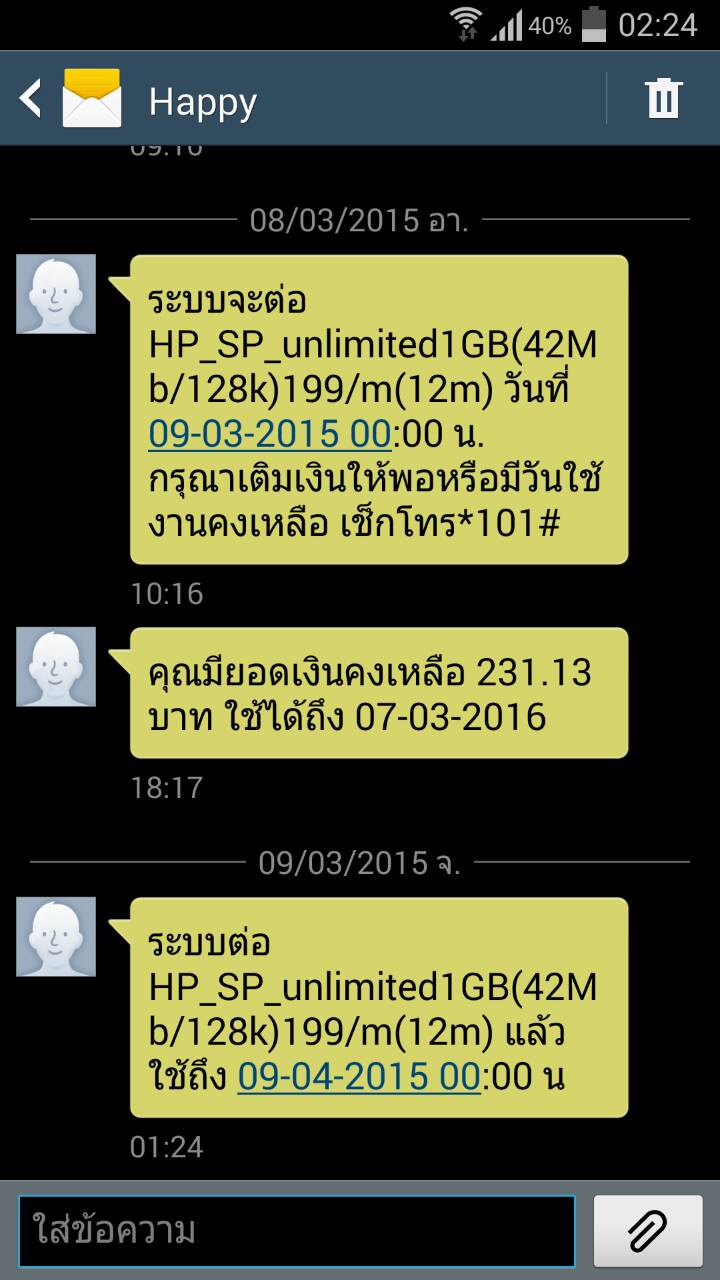Attach a file with the paperclip
This screenshot has height=1280, width=720.
(647, 1231)
